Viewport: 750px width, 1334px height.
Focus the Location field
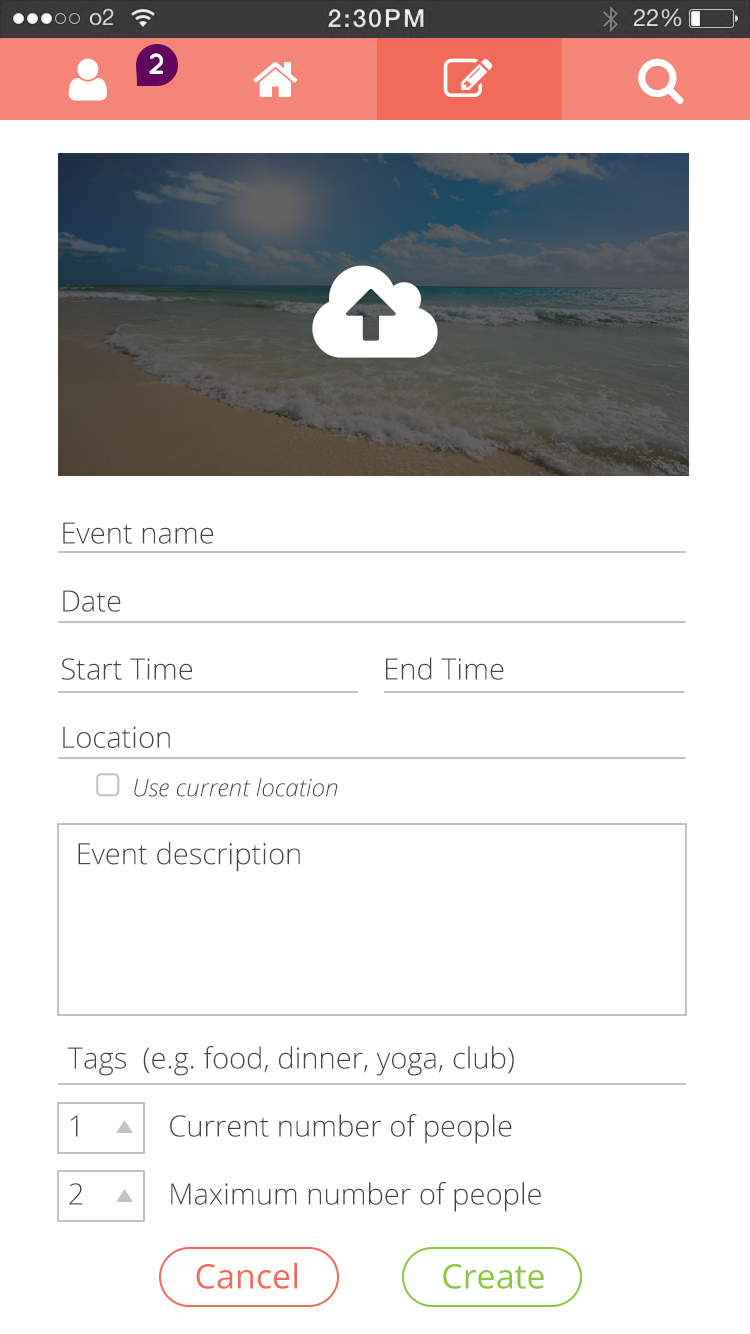click(372, 738)
